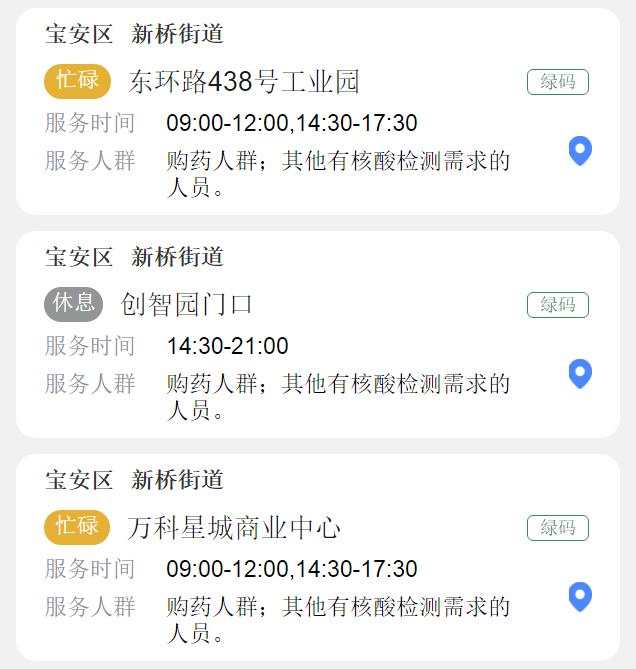Screen dimensions: 636x669
Task: Open the 东环路438号工业园 testing site card
Action: tap(244, 82)
